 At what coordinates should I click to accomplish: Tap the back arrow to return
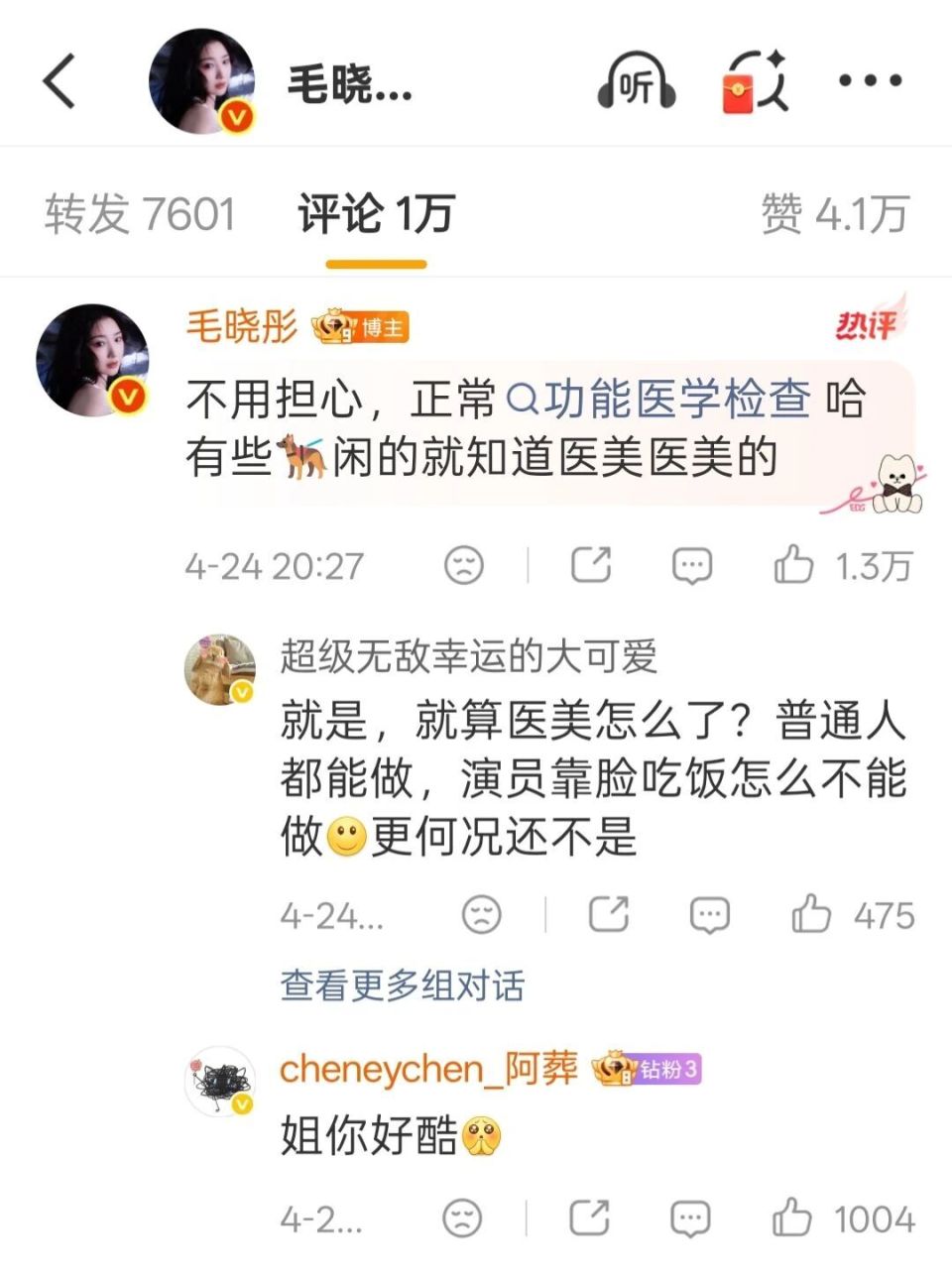[59, 81]
